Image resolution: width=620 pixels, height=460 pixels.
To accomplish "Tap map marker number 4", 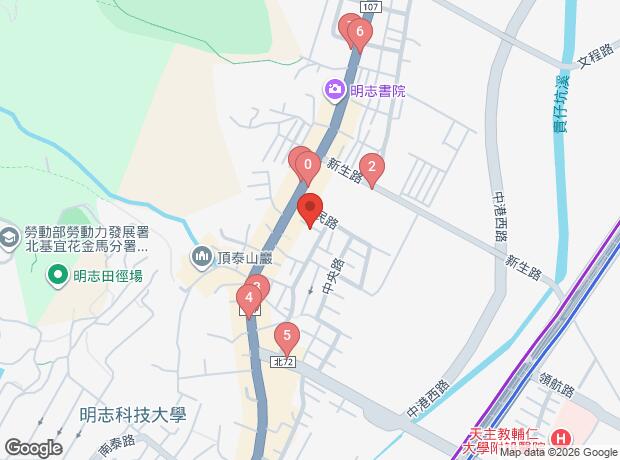I will [247, 296].
